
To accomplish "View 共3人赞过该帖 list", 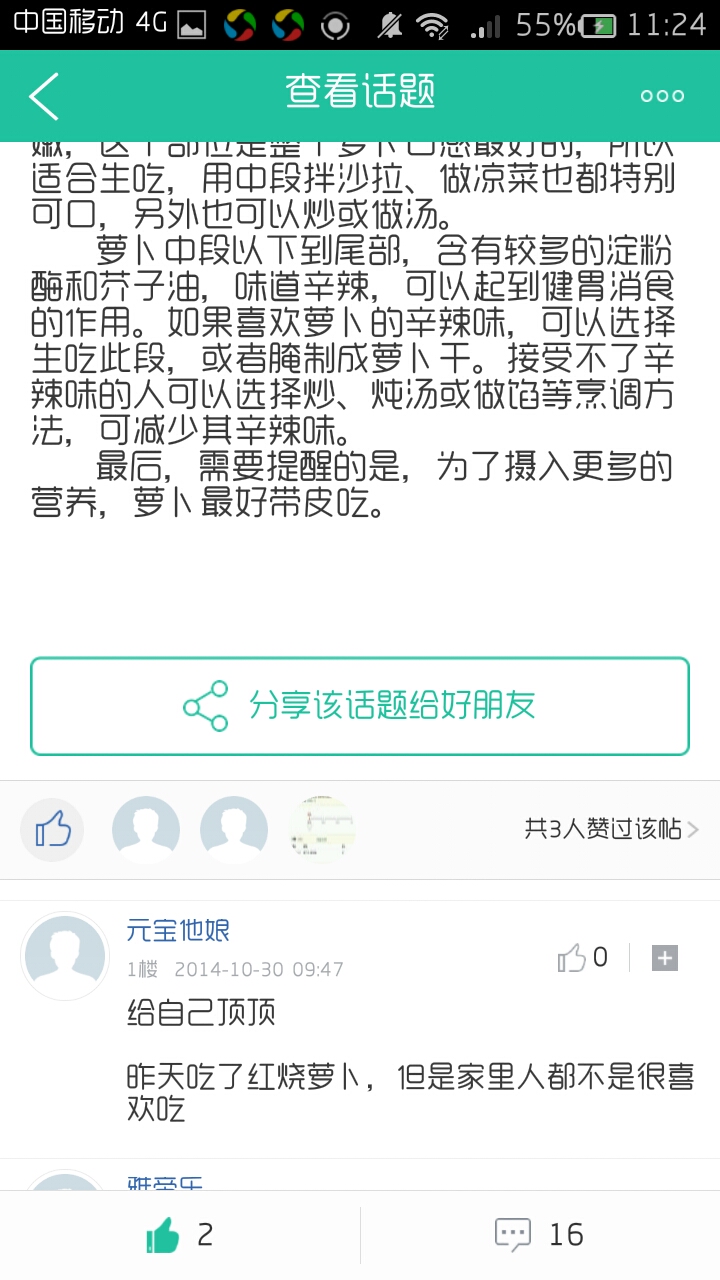I will (x=611, y=829).
